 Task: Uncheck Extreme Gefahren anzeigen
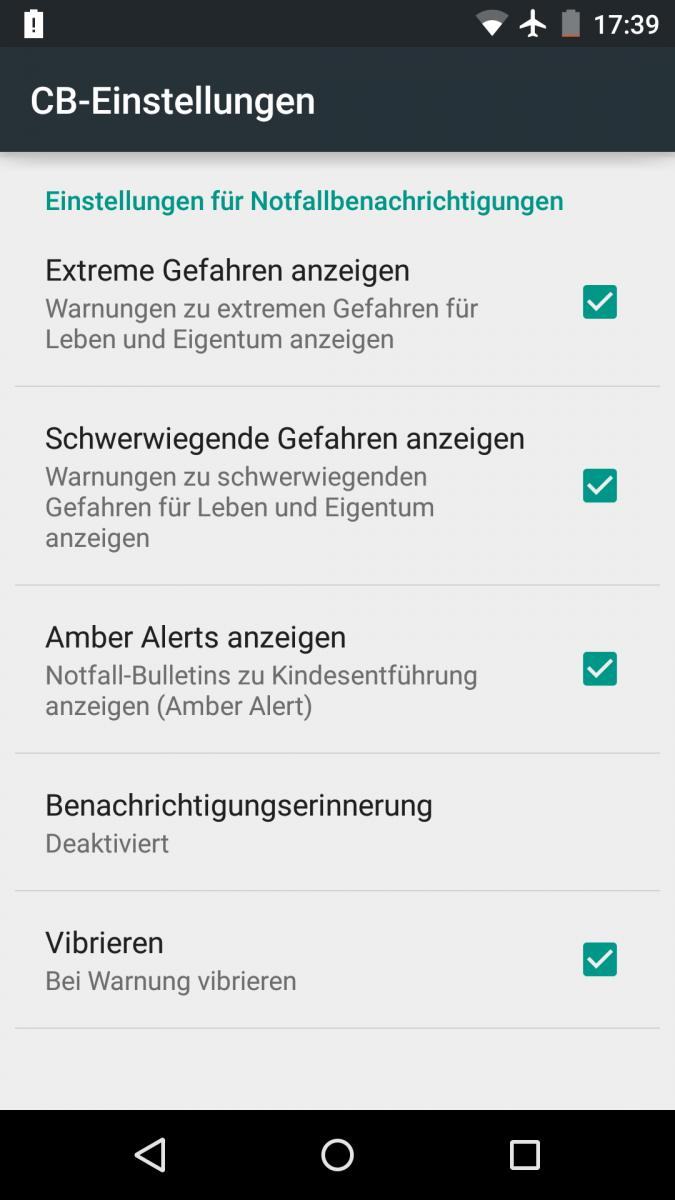(x=600, y=302)
